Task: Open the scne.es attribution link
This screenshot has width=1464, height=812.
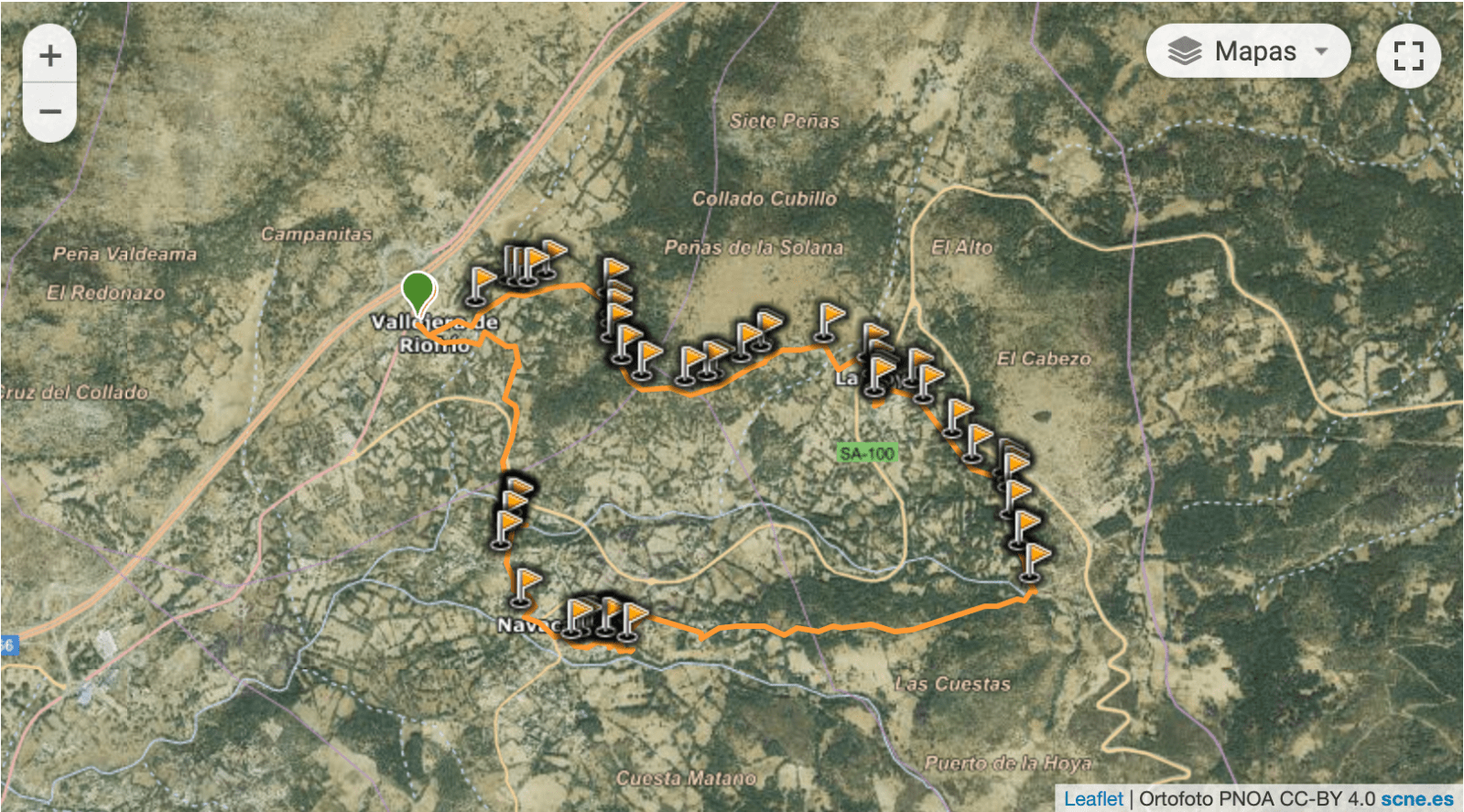Action: coord(1416,798)
